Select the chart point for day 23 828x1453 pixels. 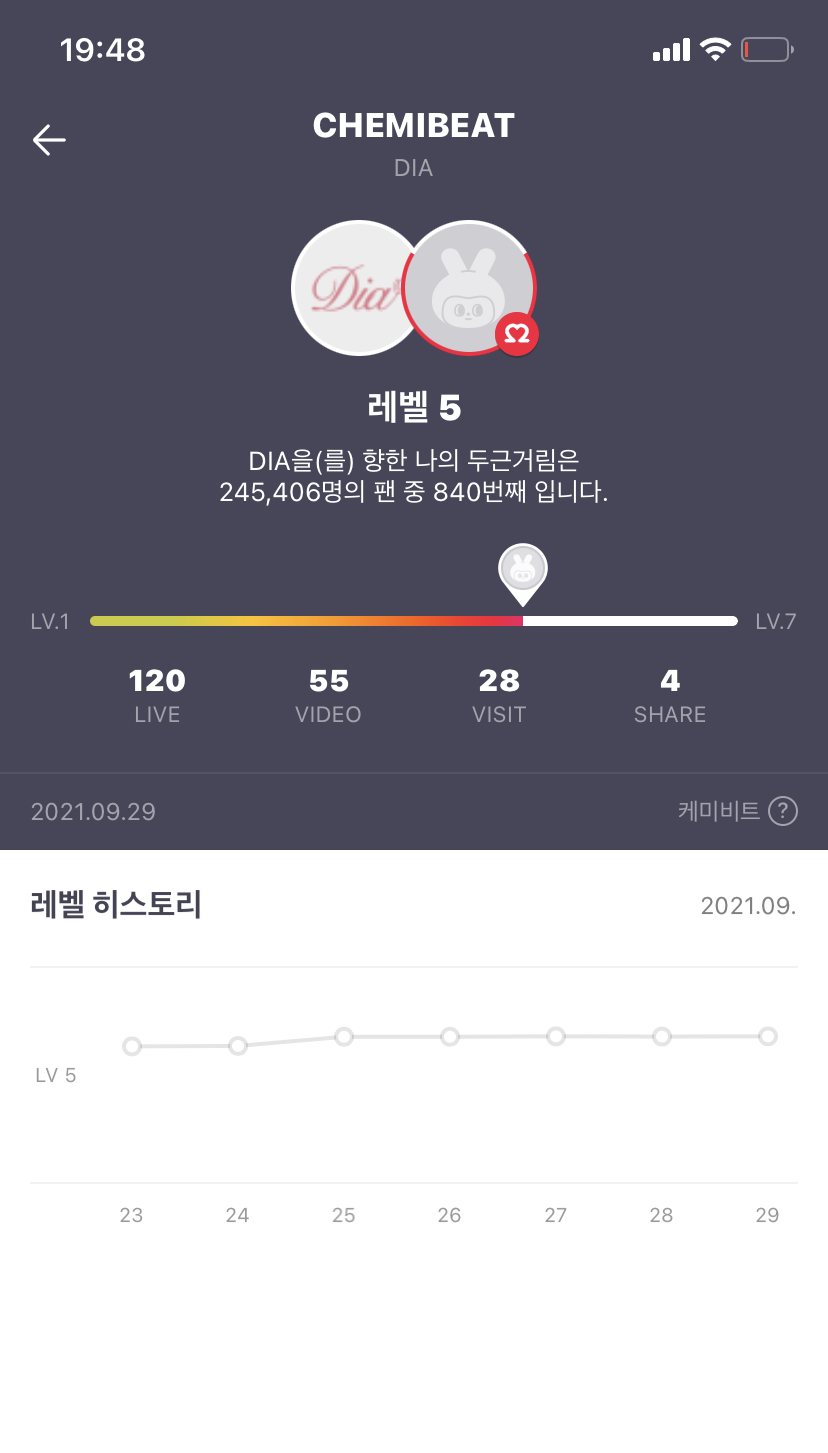point(132,1047)
